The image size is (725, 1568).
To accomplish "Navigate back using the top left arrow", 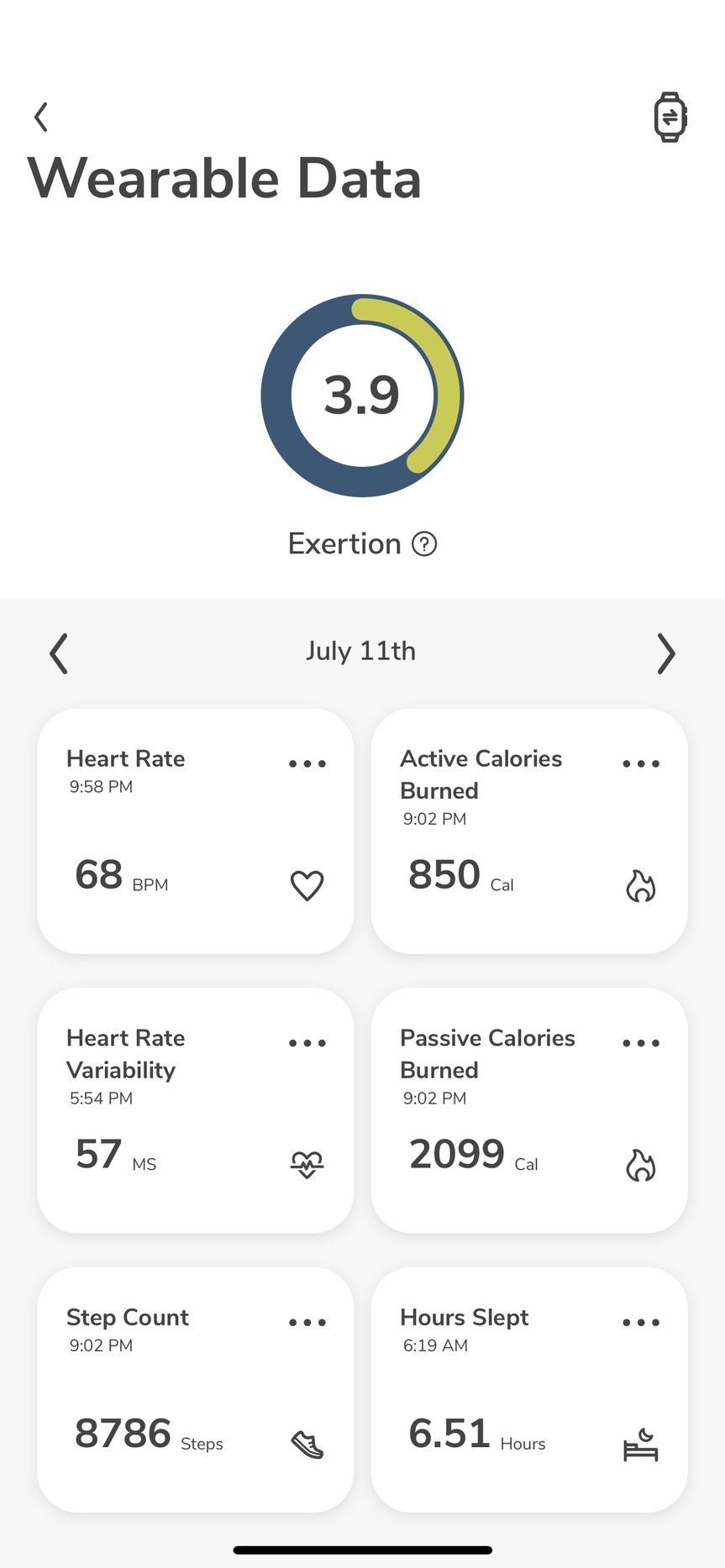I will tap(39, 117).
